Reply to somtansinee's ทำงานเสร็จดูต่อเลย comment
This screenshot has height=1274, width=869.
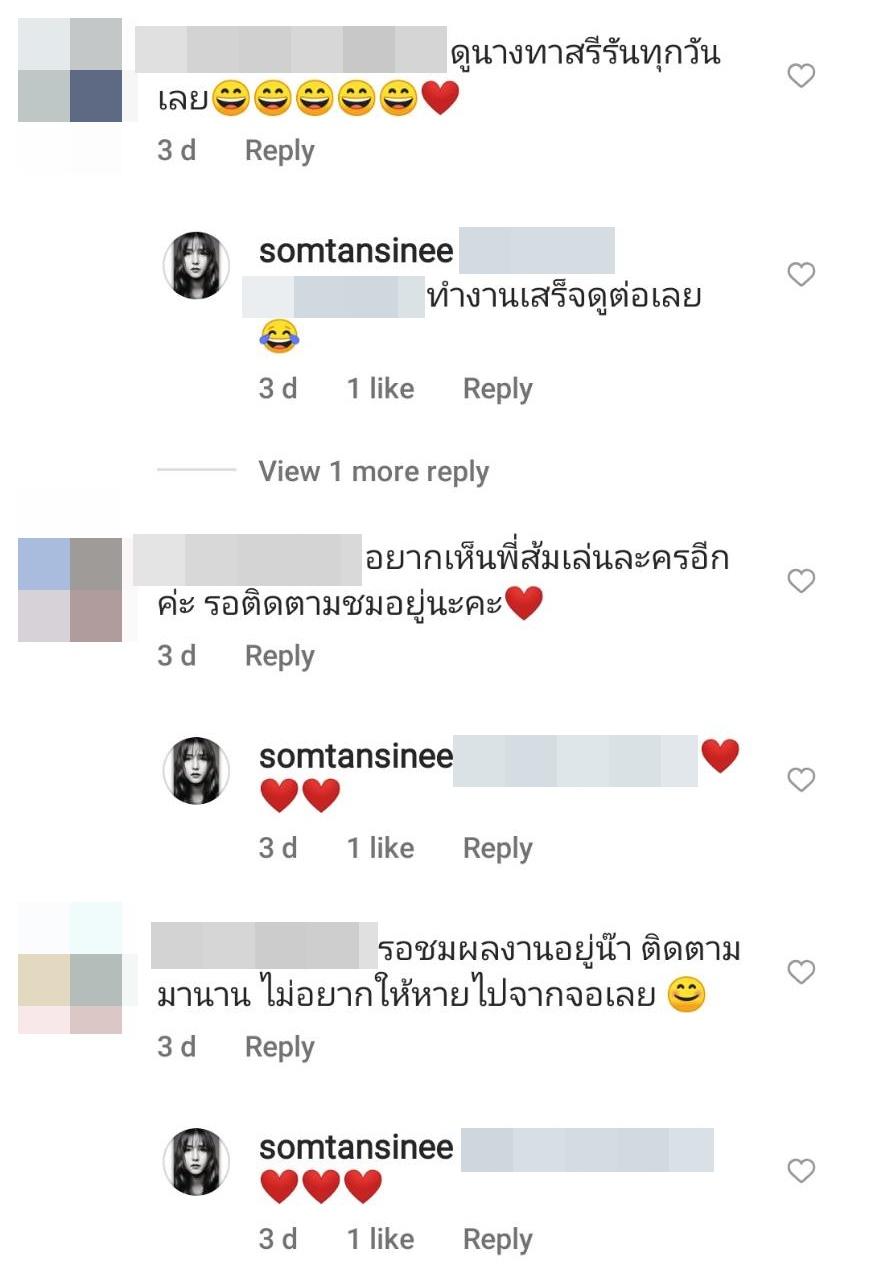(497, 389)
